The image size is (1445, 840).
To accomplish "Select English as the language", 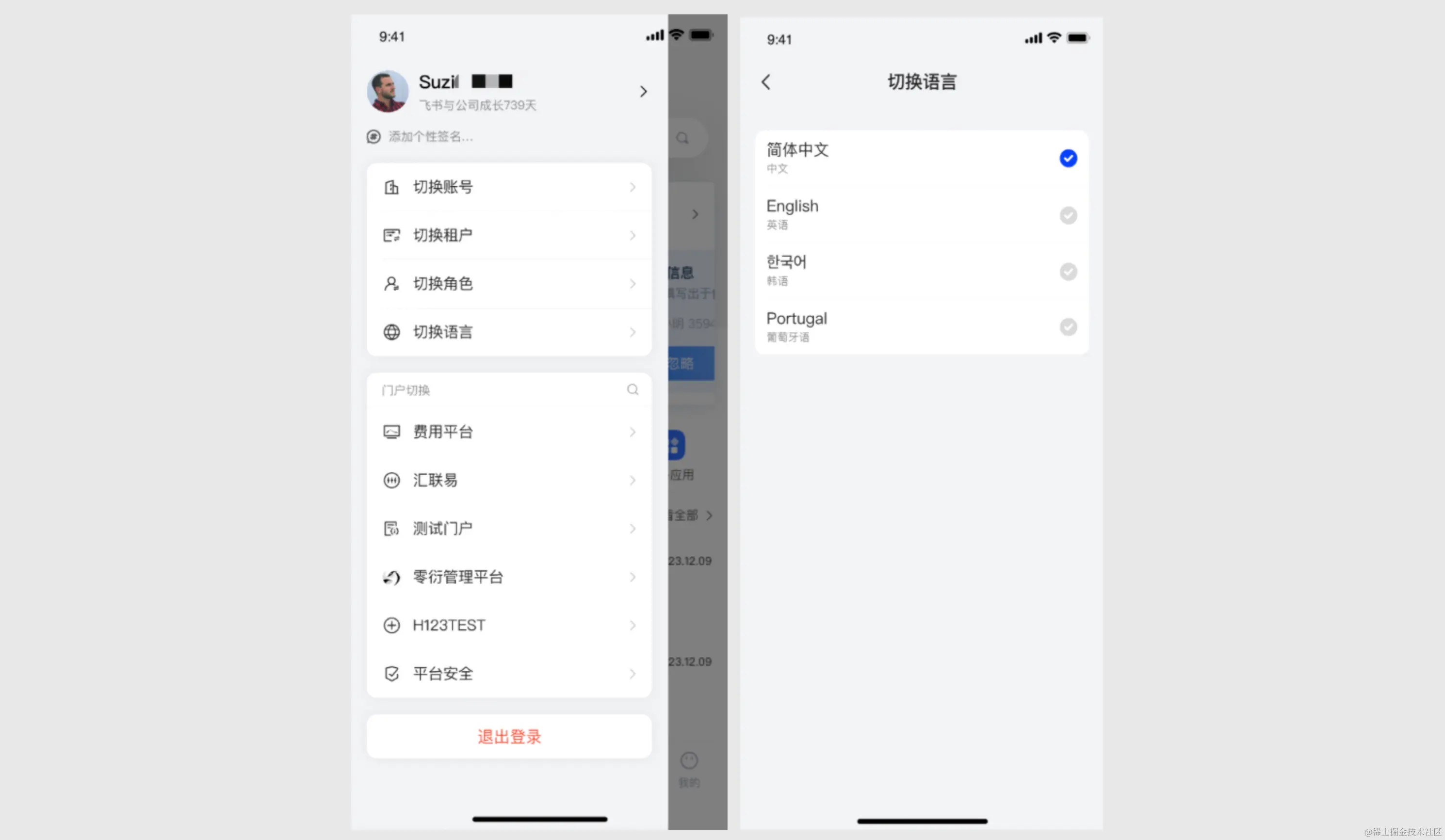I will pyautogui.click(x=921, y=214).
